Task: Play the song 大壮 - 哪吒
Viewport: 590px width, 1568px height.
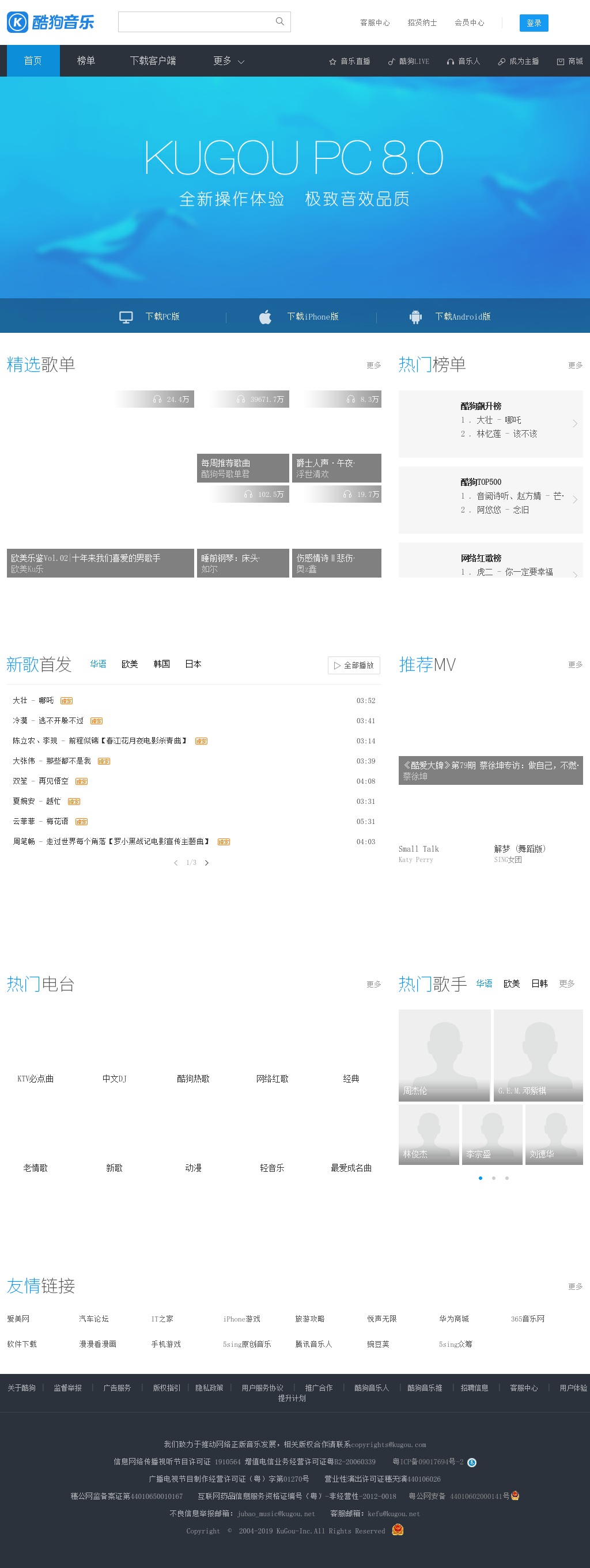Action: tap(33, 701)
